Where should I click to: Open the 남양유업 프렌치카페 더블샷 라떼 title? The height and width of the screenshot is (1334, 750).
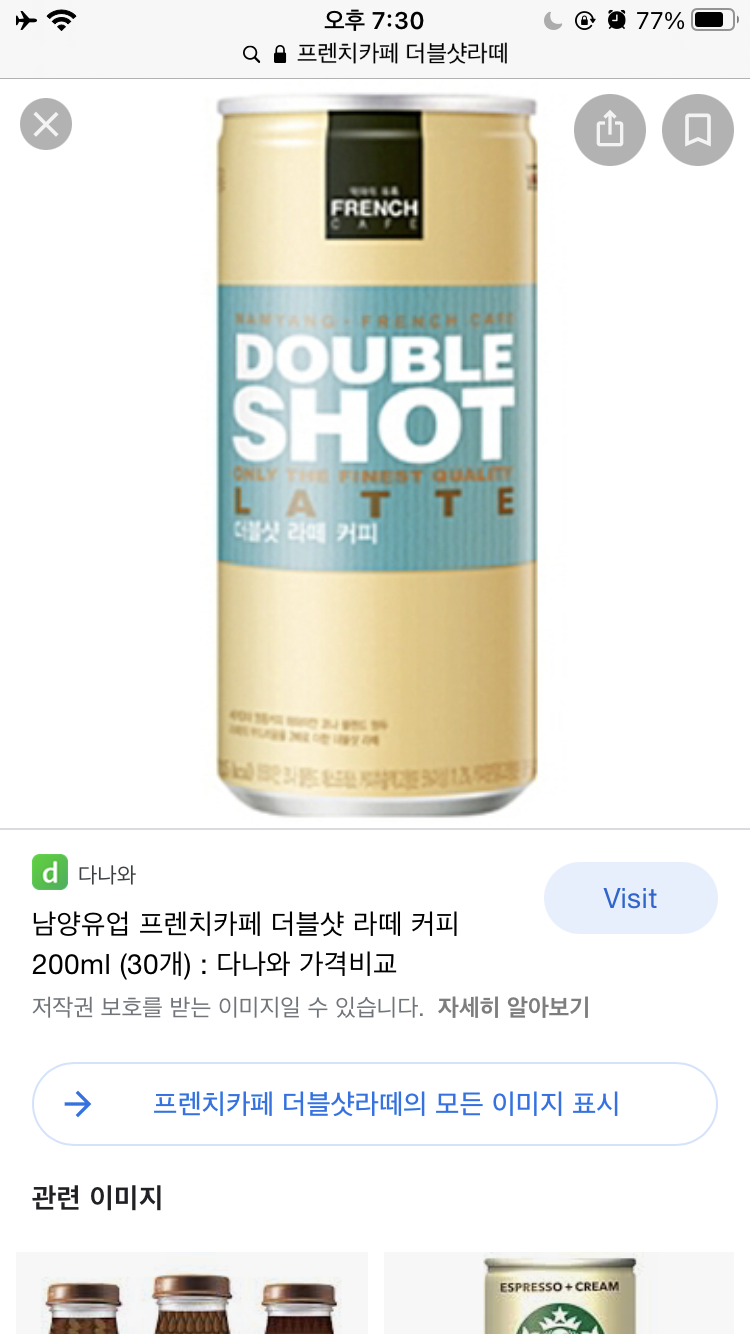pyautogui.click(x=245, y=943)
